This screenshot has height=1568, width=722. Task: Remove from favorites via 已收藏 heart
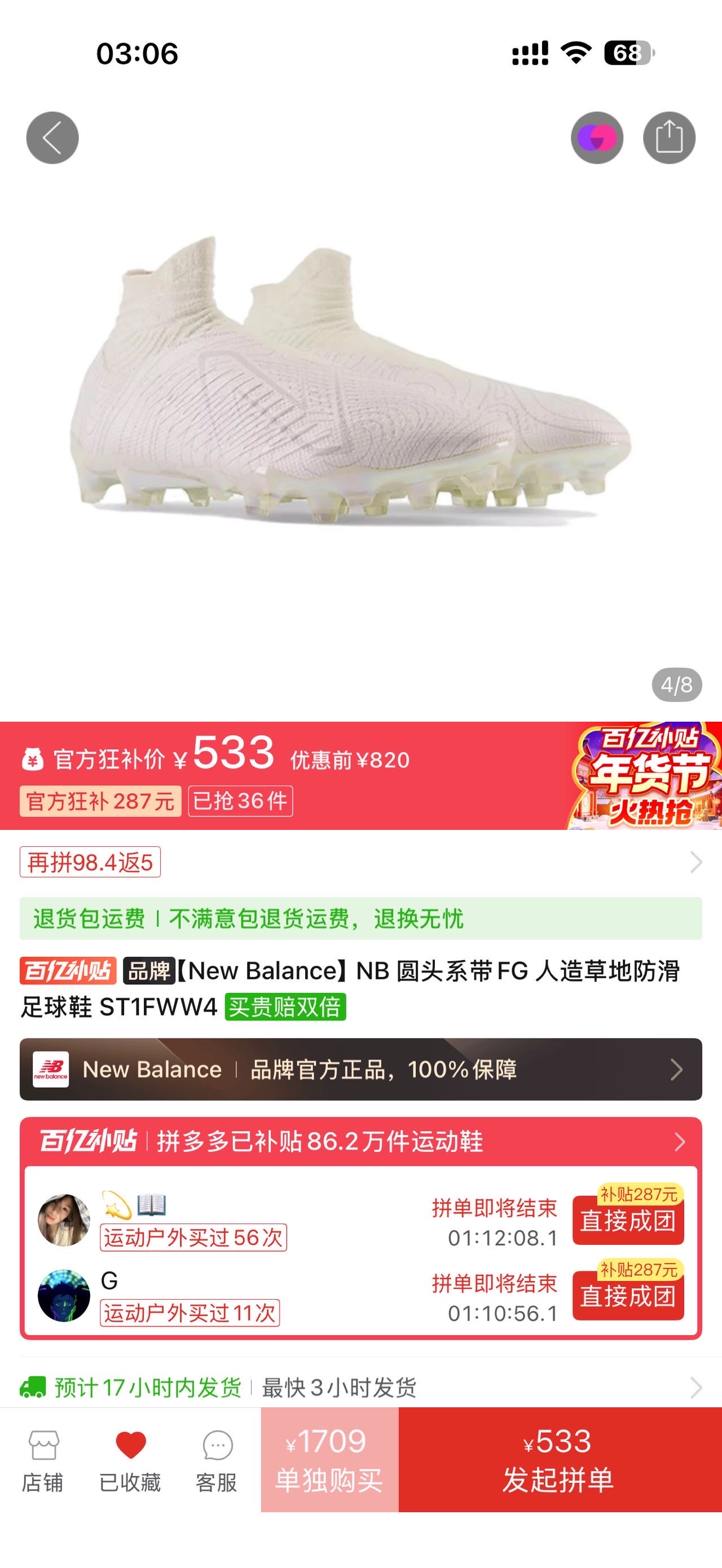(x=130, y=1461)
